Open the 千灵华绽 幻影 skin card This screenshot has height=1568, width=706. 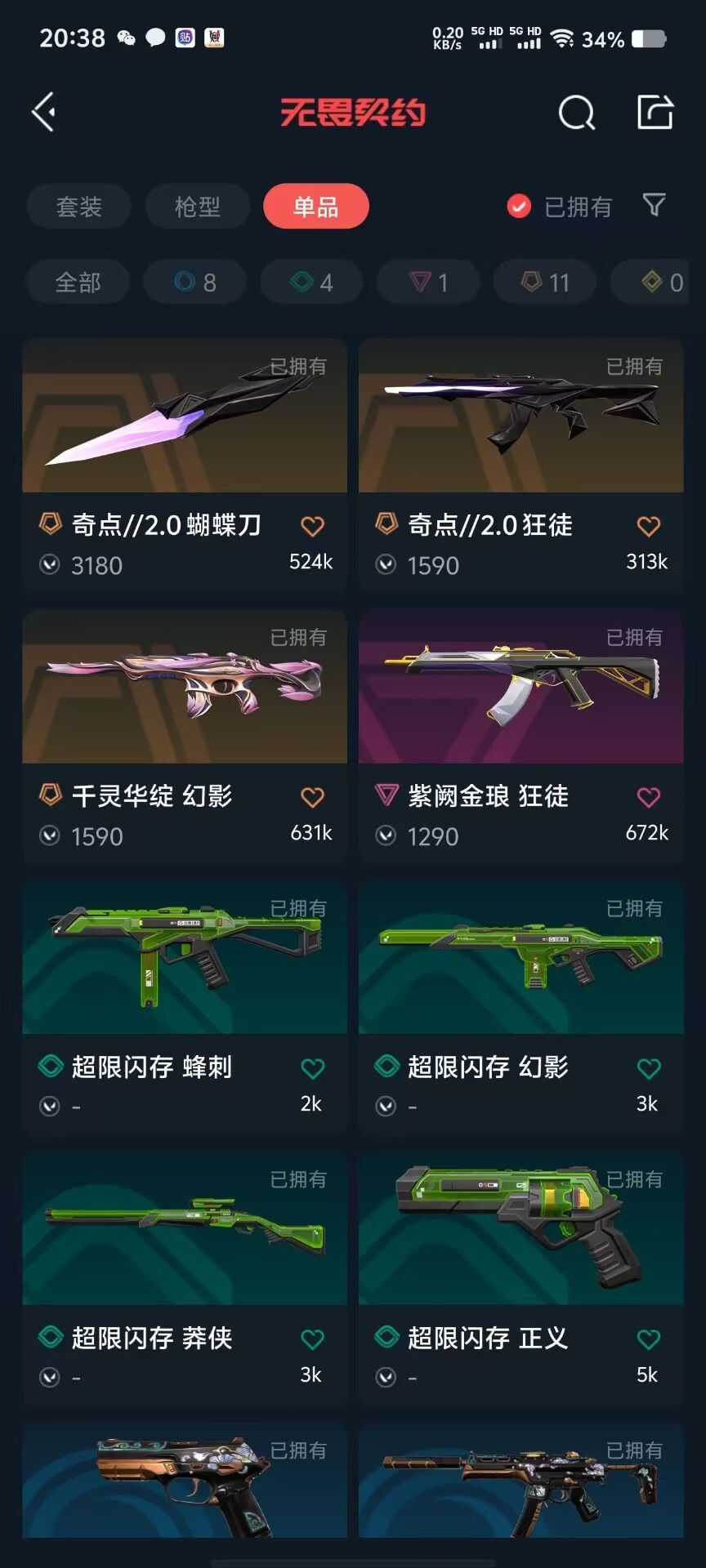(x=185, y=736)
